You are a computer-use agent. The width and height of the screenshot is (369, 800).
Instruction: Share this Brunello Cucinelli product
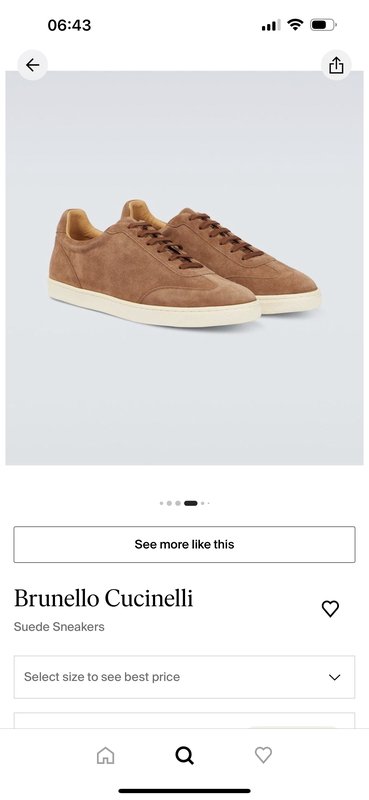pos(336,65)
